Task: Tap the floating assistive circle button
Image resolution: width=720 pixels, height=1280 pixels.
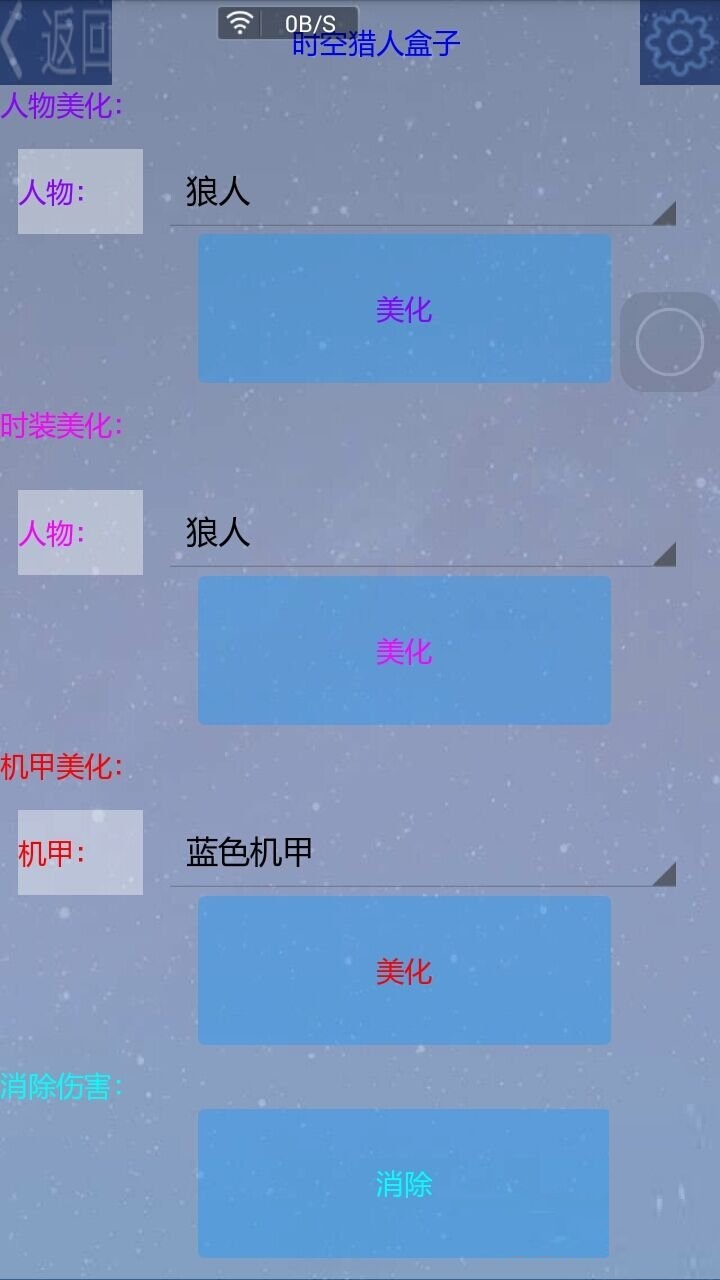Action: click(x=669, y=342)
